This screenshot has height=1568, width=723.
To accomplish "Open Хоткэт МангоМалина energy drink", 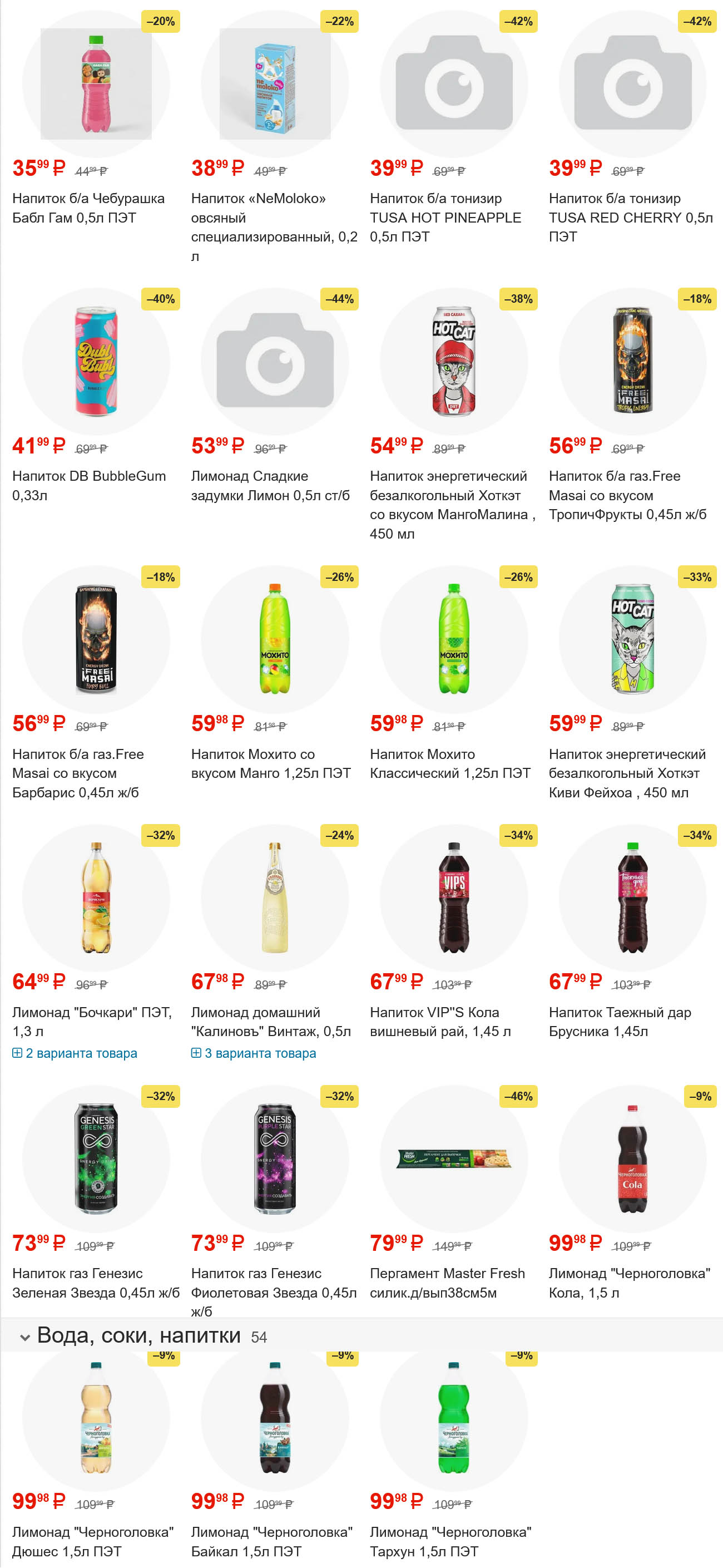I will click(448, 505).
